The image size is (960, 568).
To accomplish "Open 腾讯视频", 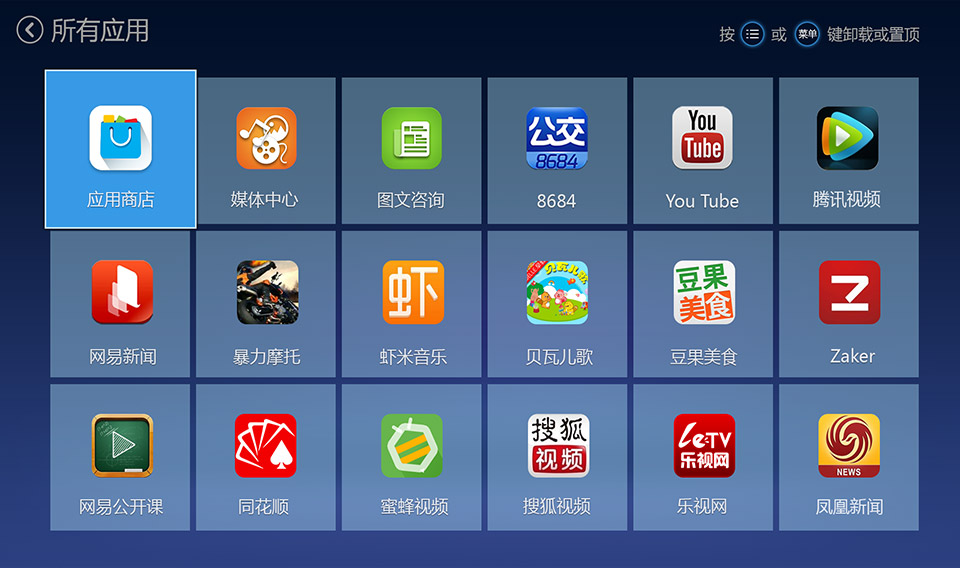I will (848, 150).
